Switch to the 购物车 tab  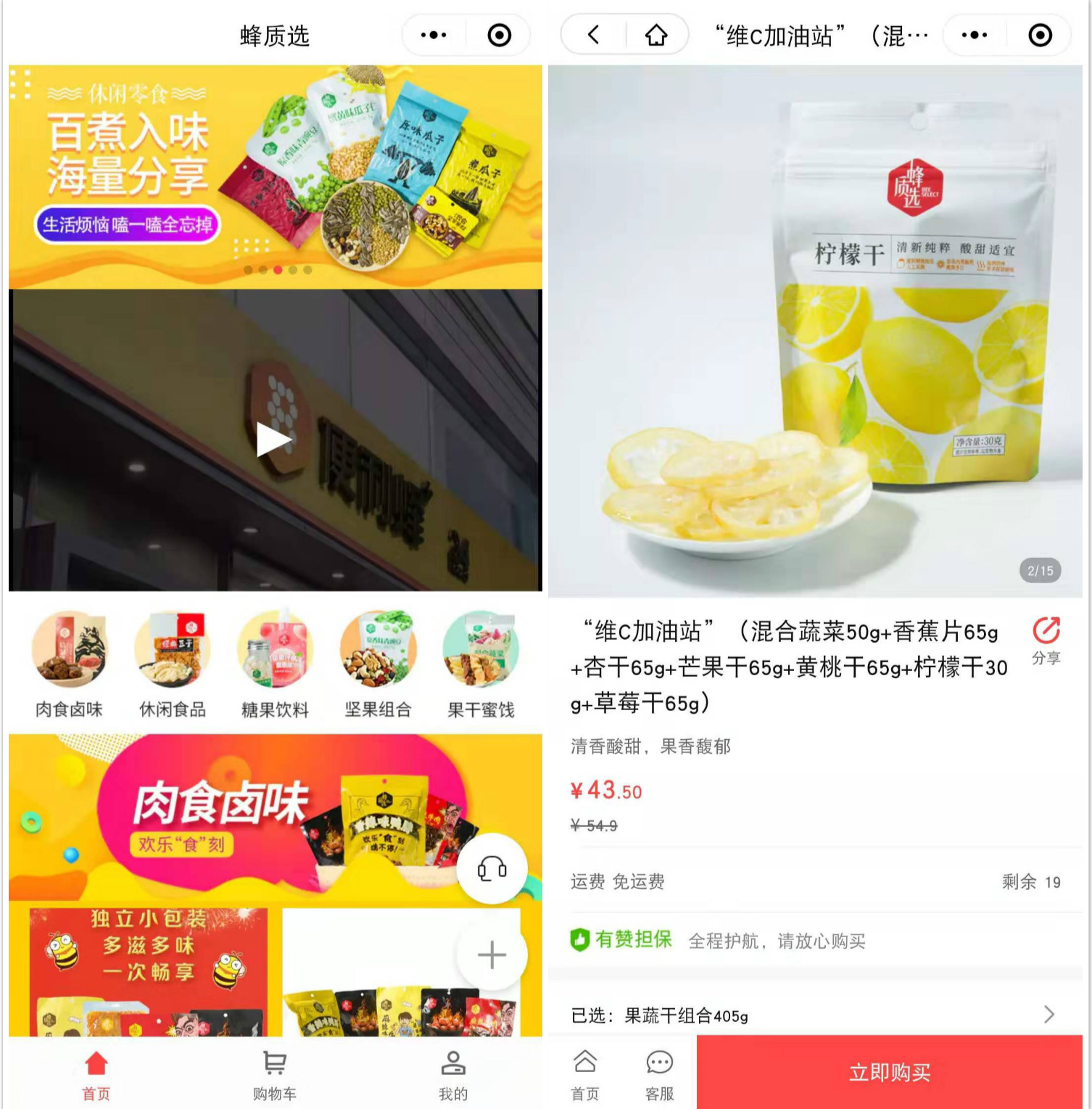pyautogui.click(x=275, y=1075)
